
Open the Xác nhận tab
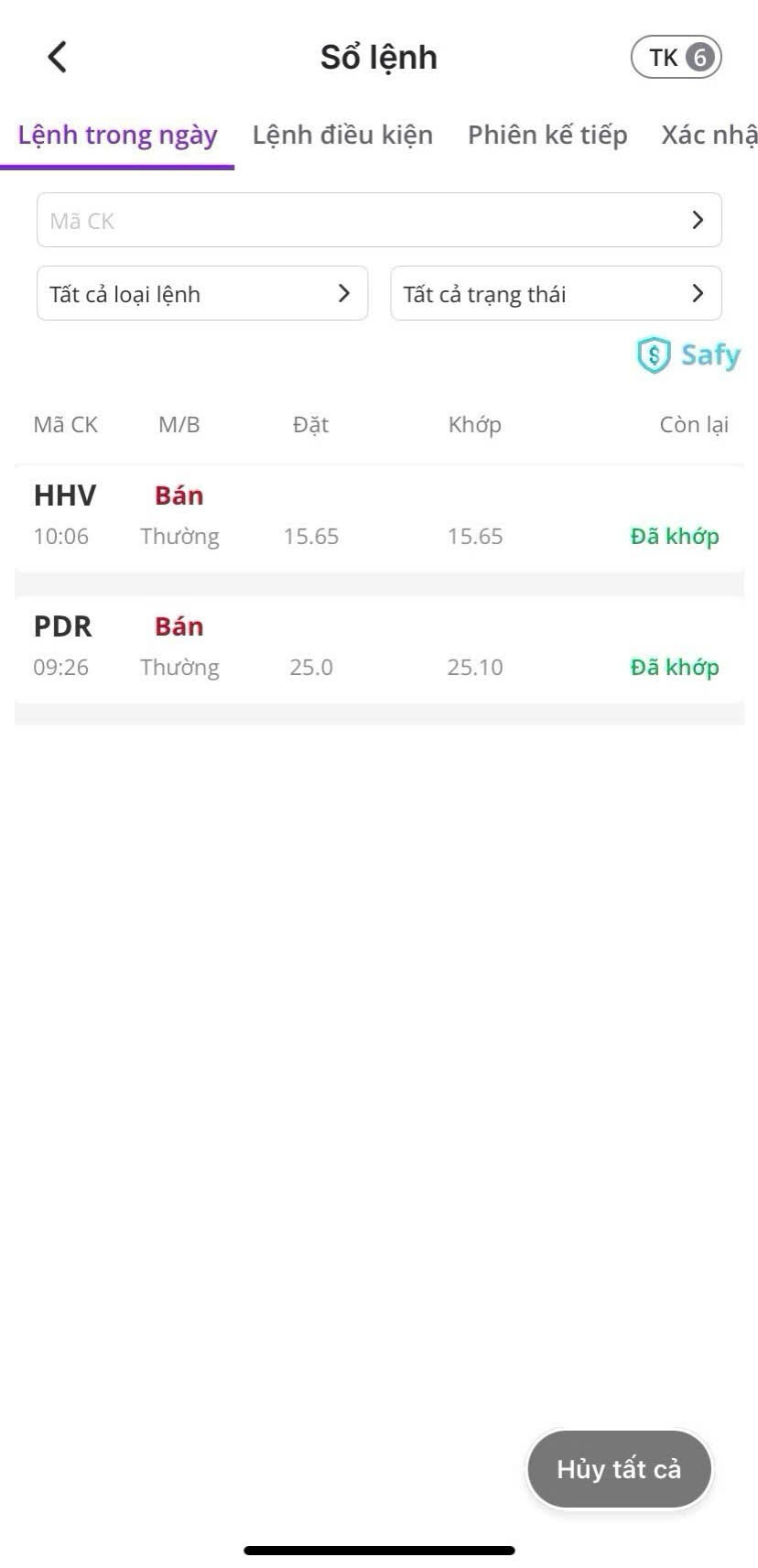tap(709, 136)
